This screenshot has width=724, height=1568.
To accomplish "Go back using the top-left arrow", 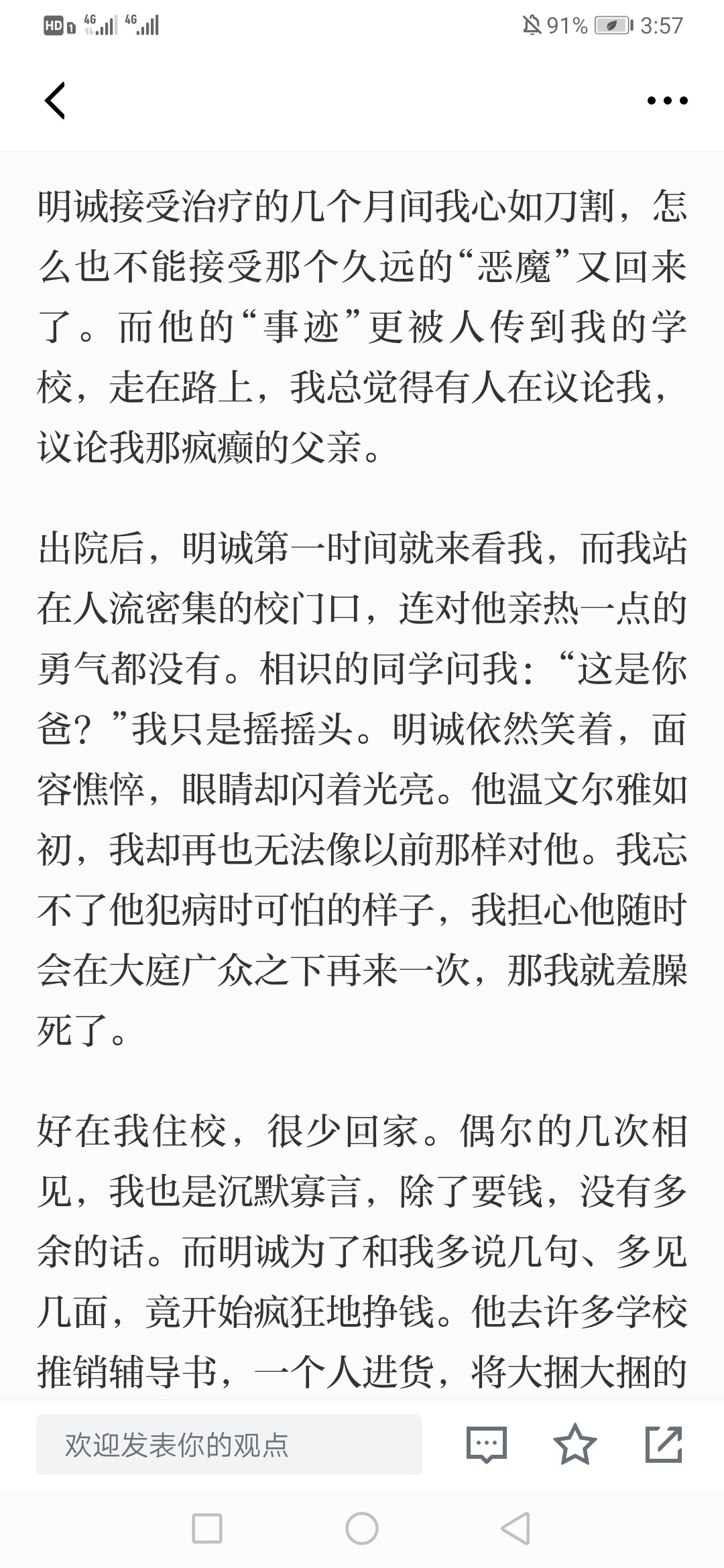I will tap(55, 101).
